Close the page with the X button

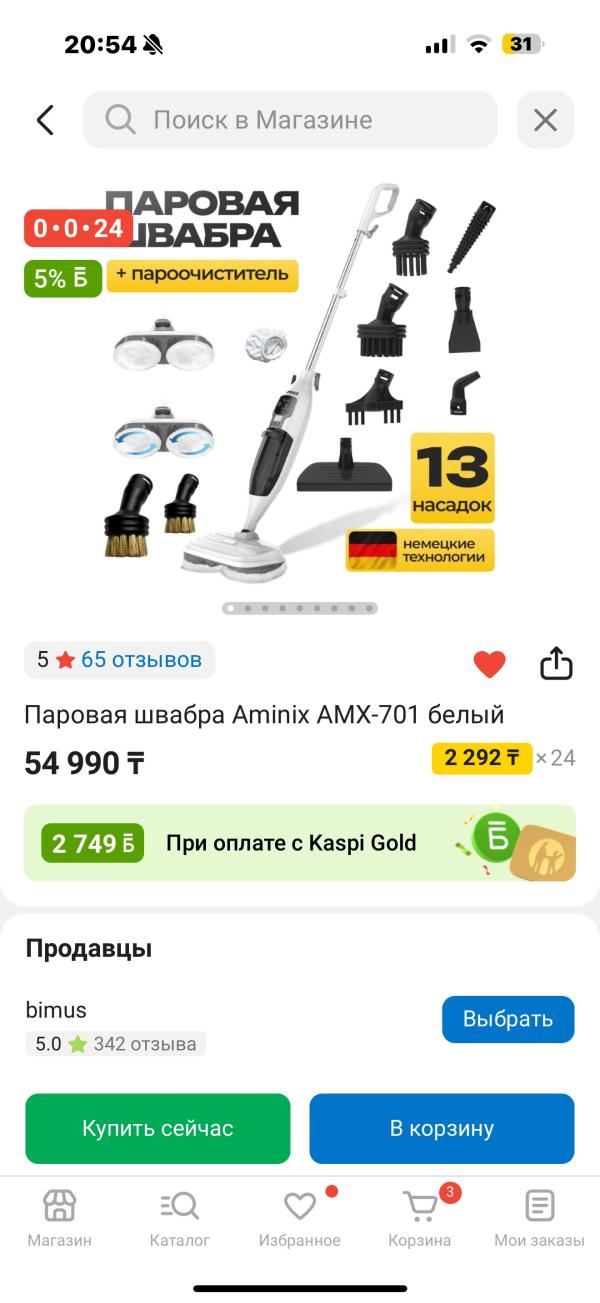pyautogui.click(x=545, y=120)
